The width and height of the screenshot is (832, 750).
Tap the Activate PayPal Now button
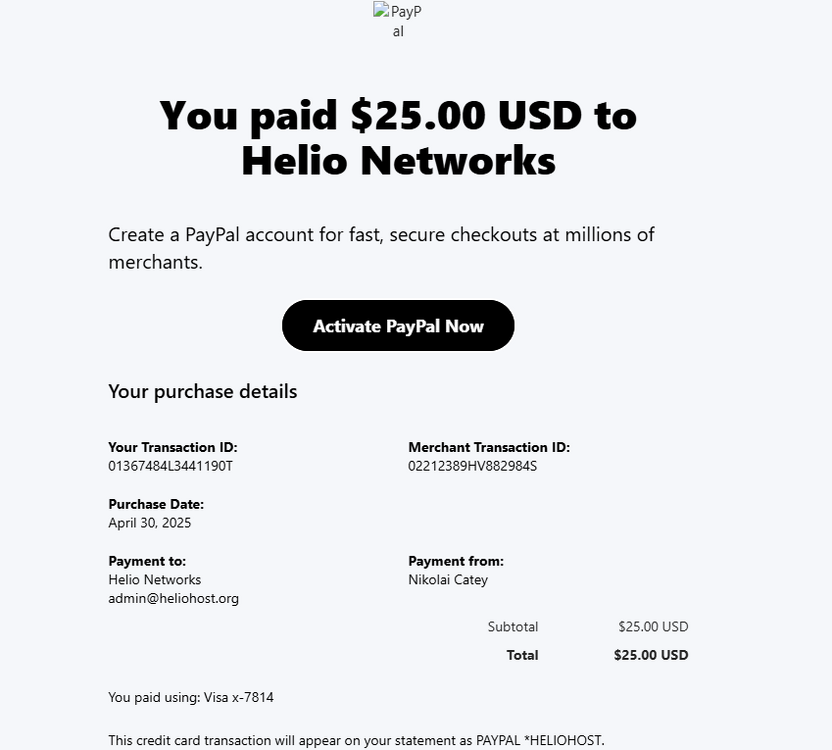398,326
